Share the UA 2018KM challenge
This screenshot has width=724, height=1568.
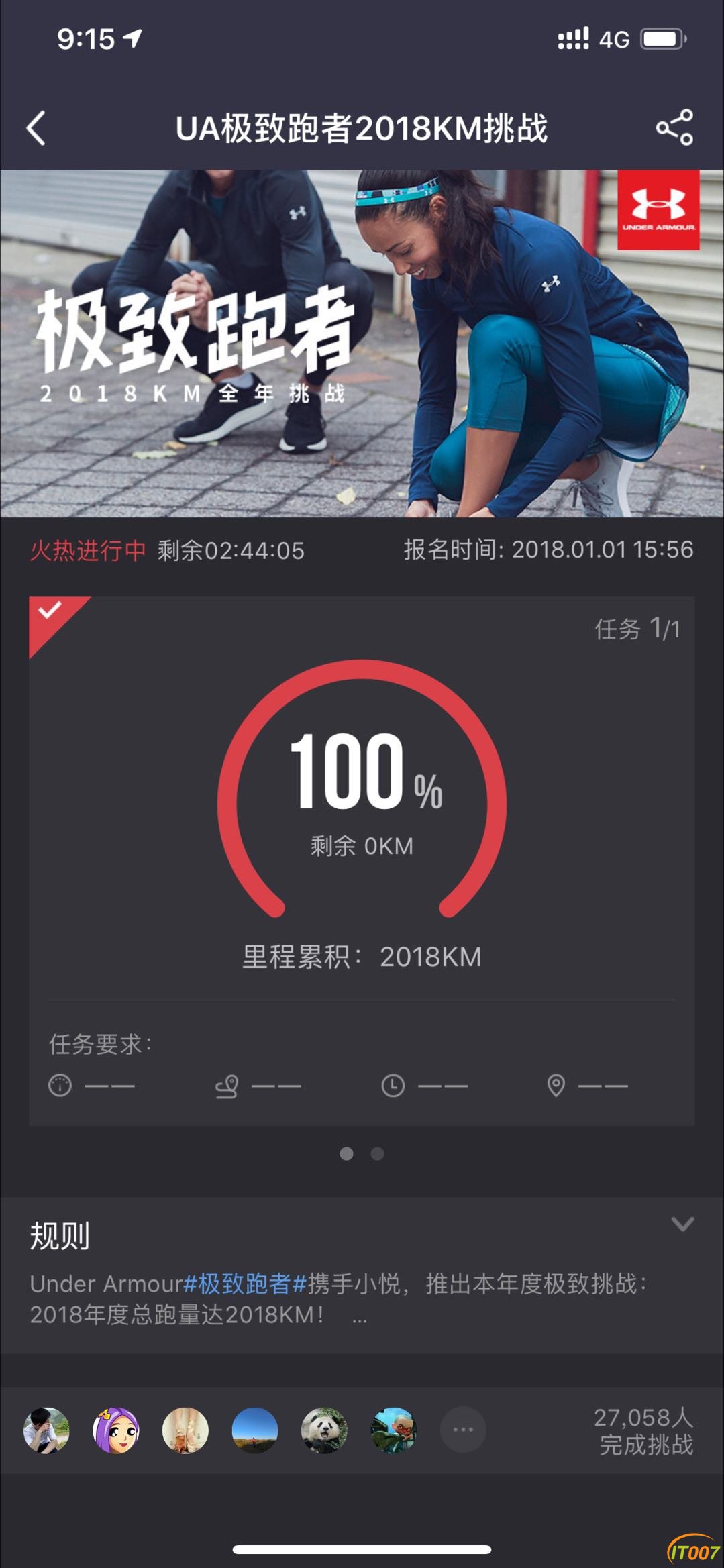pos(674,127)
